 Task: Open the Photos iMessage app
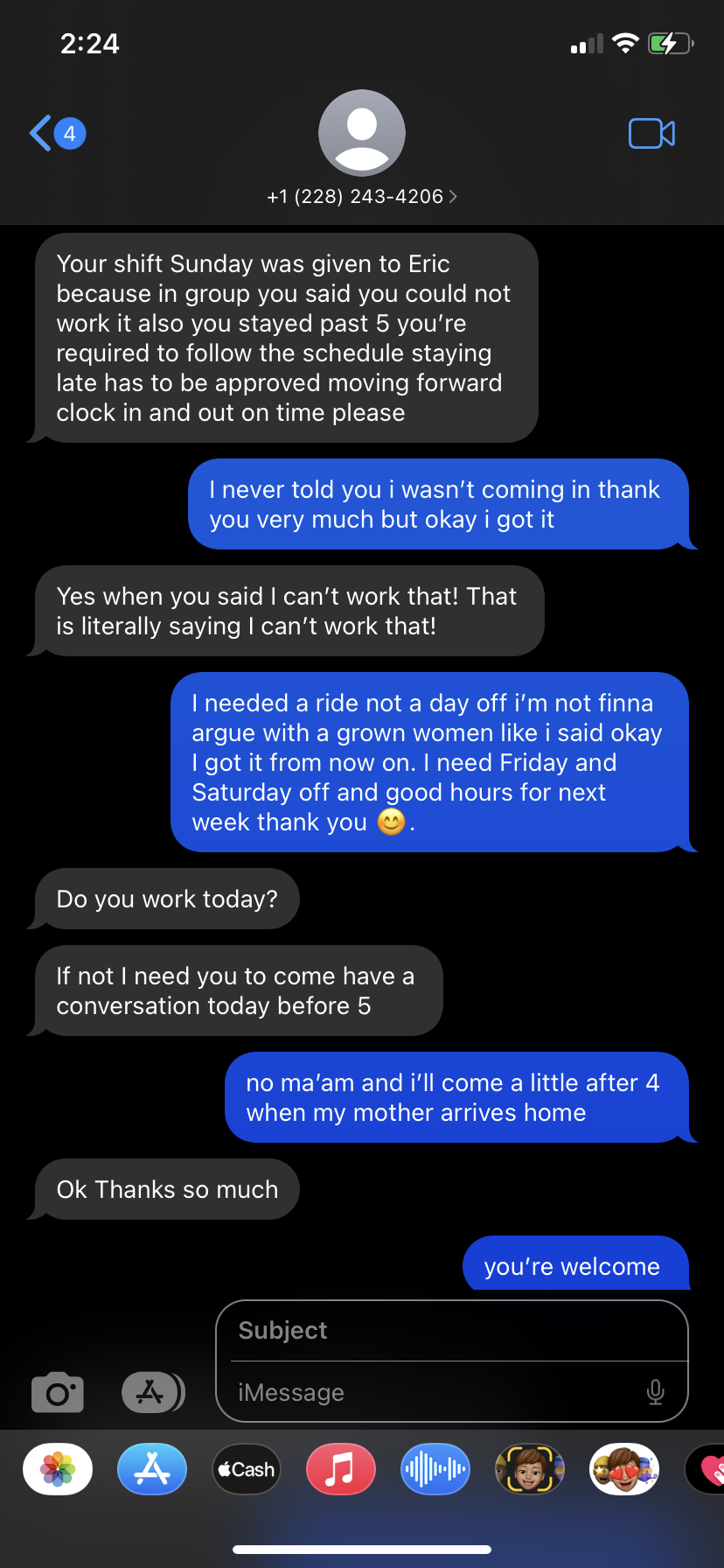point(58,1469)
